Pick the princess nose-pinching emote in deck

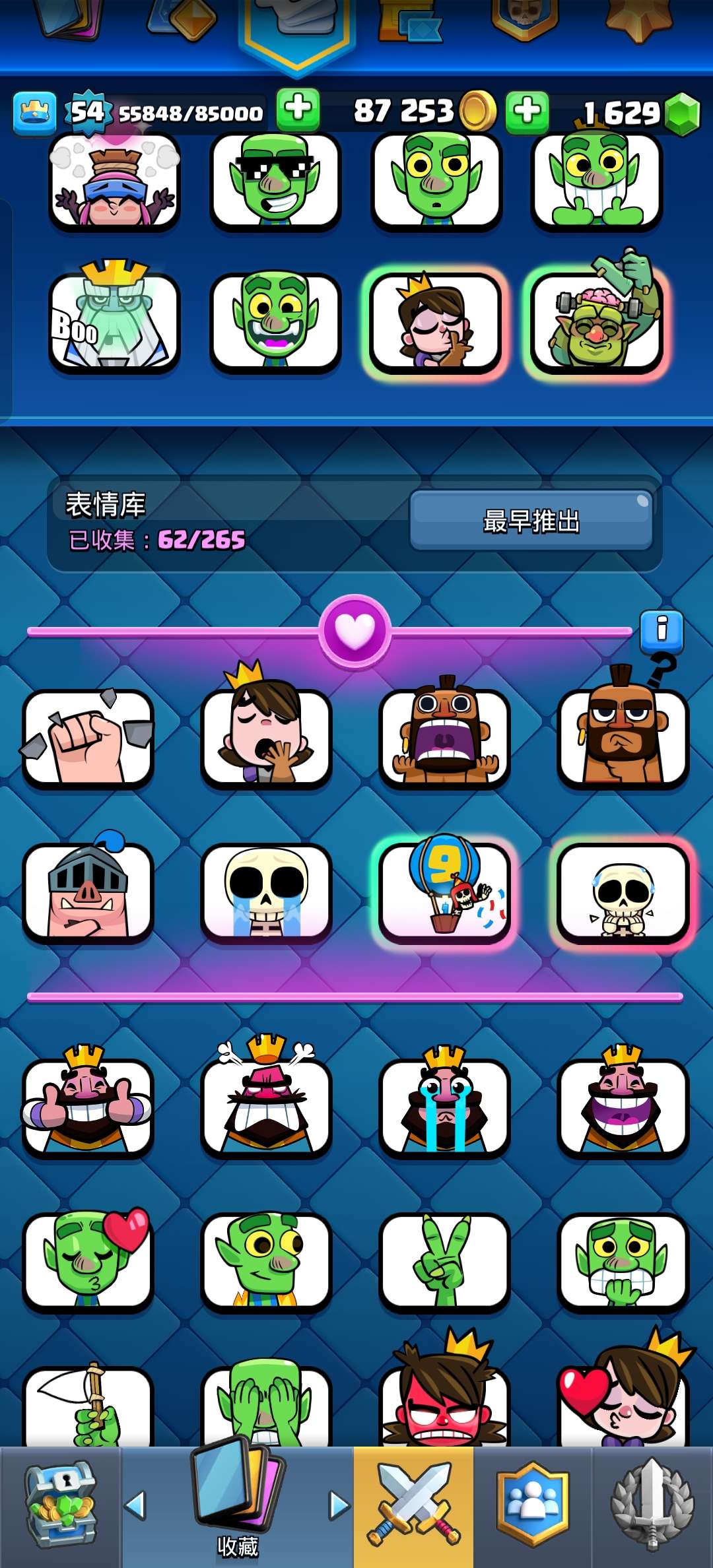435,323
